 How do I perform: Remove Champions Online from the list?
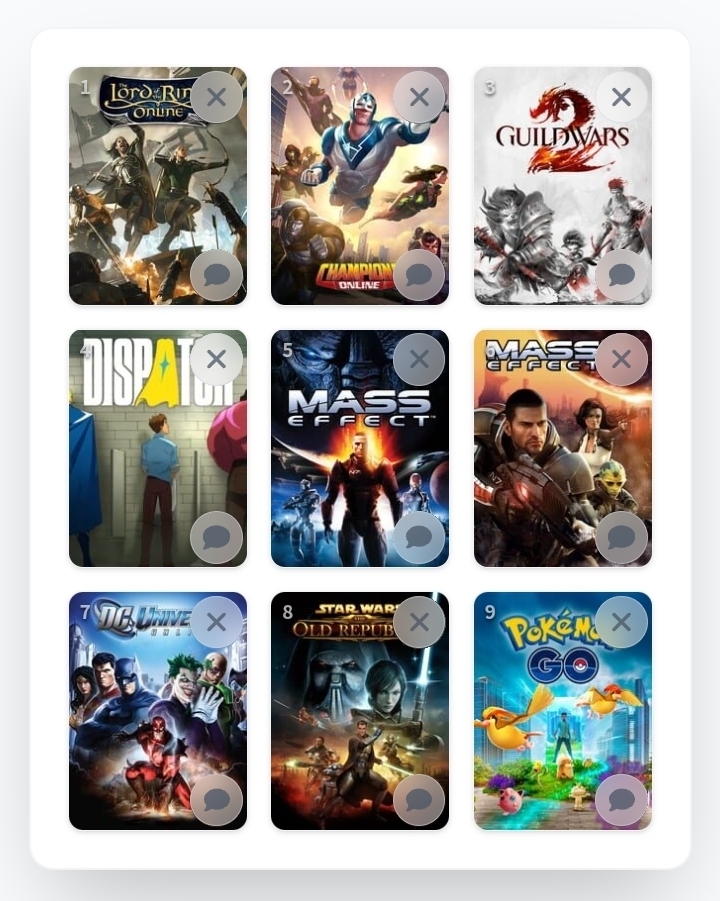pyautogui.click(x=419, y=97)
